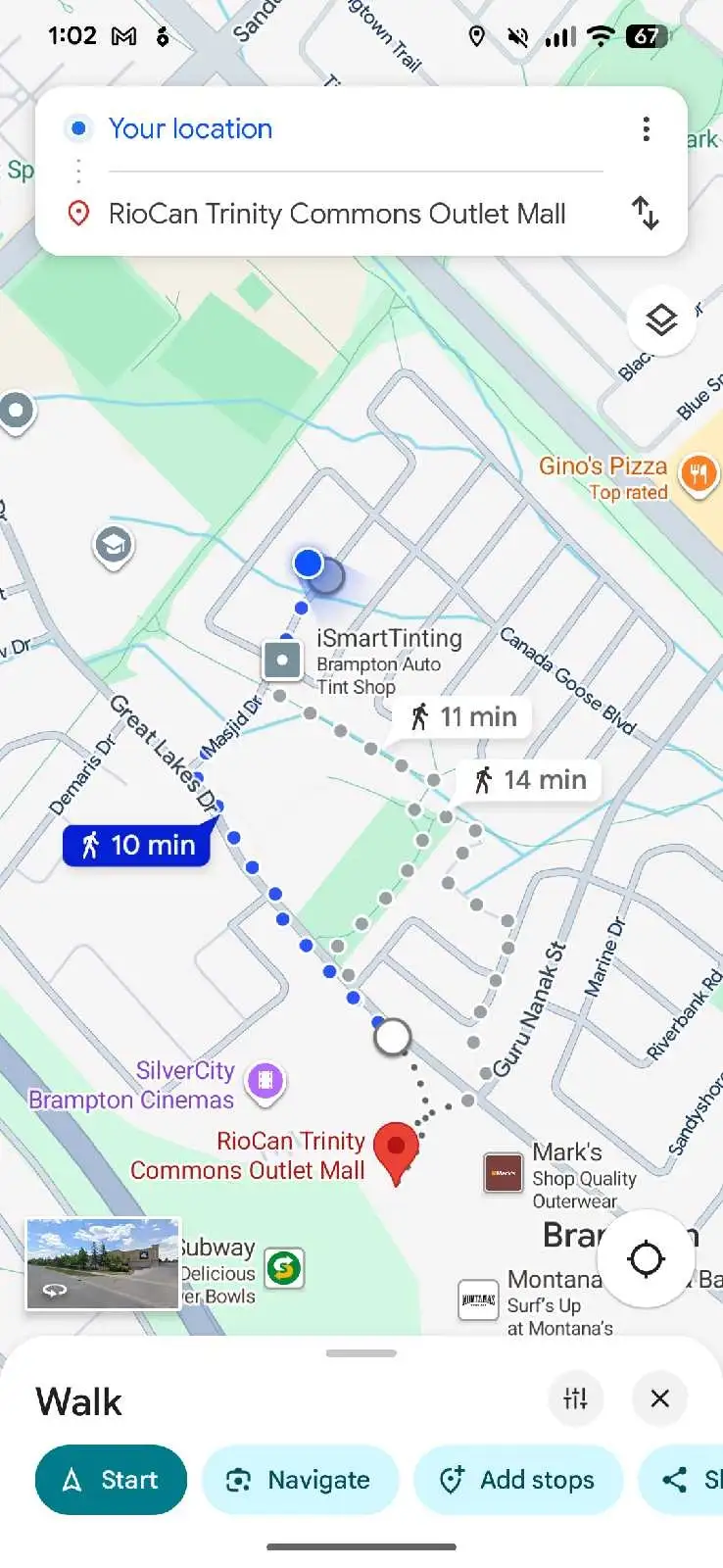
Task: Re-center map on my location
Action: pyautogui.click(x=647, y=1258)
